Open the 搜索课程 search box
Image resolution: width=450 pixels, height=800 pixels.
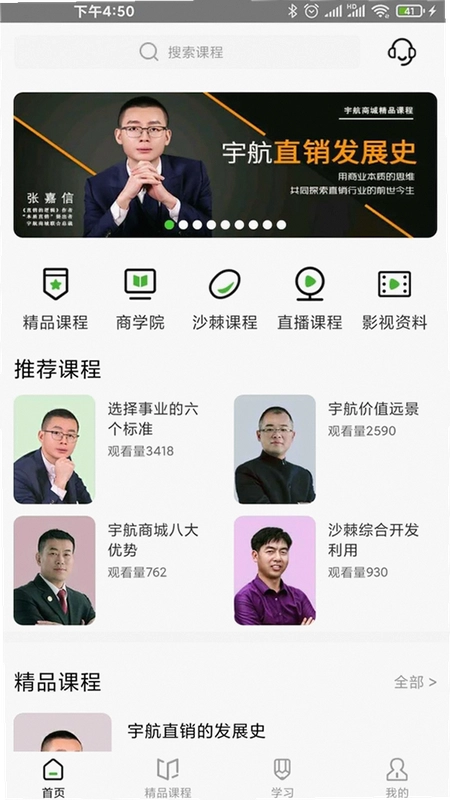pos(187,52)
